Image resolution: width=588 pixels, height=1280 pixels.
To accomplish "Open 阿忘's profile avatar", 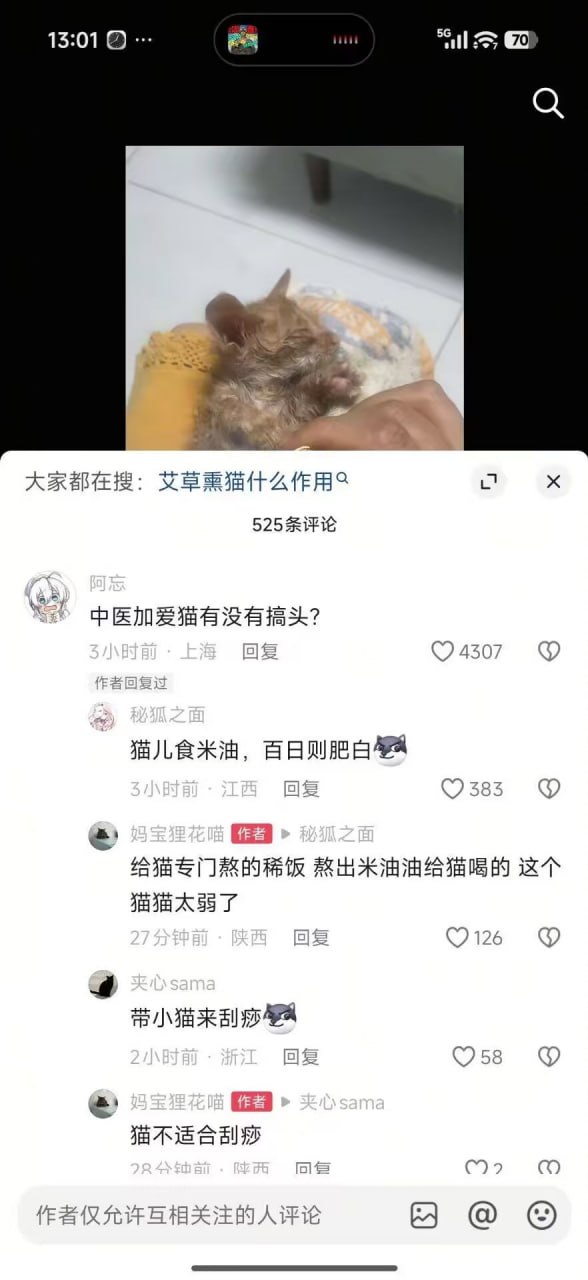I will (49, 597).
